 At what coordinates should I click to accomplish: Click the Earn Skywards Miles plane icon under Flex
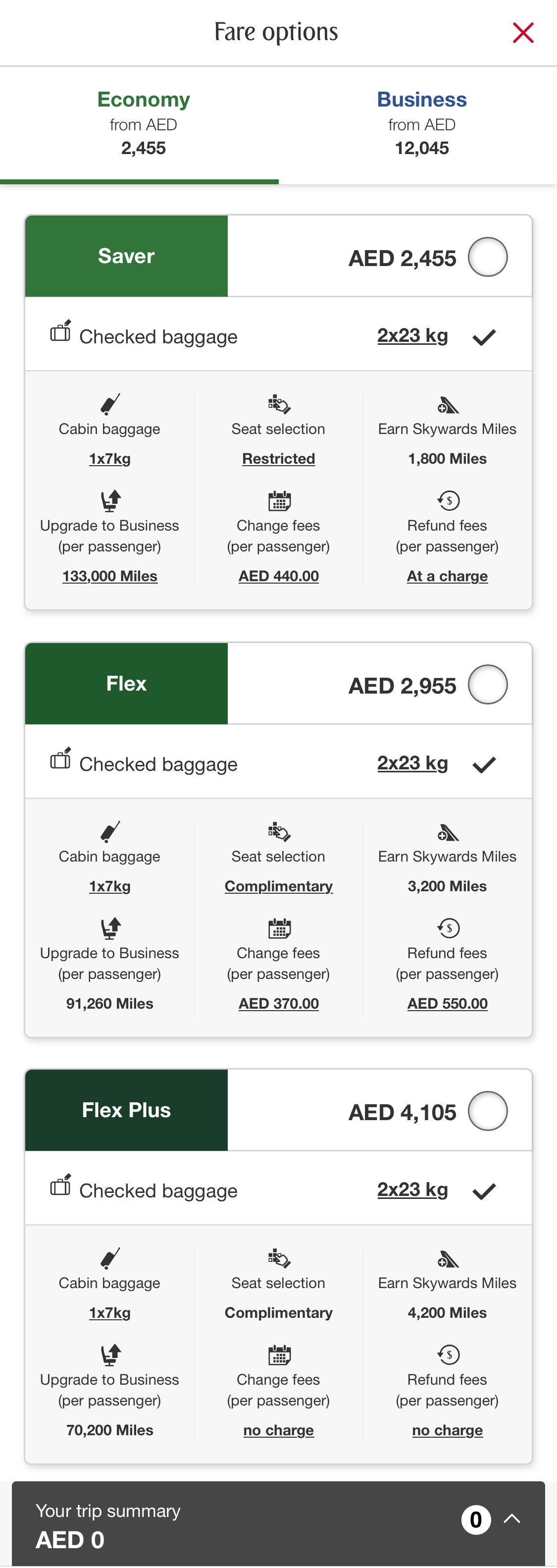point(447,833)
